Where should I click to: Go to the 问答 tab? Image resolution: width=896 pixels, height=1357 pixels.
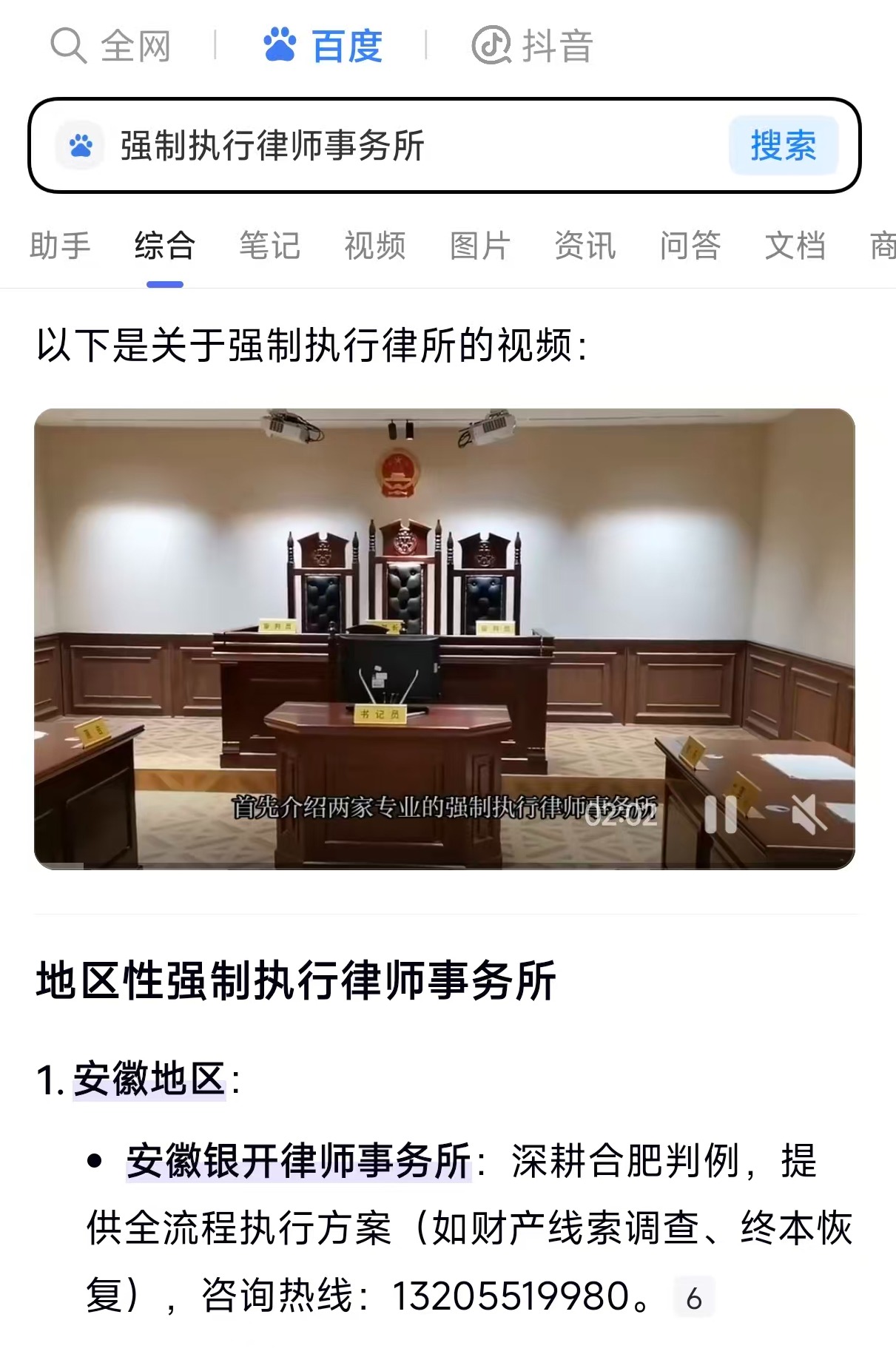pos(689,246)
